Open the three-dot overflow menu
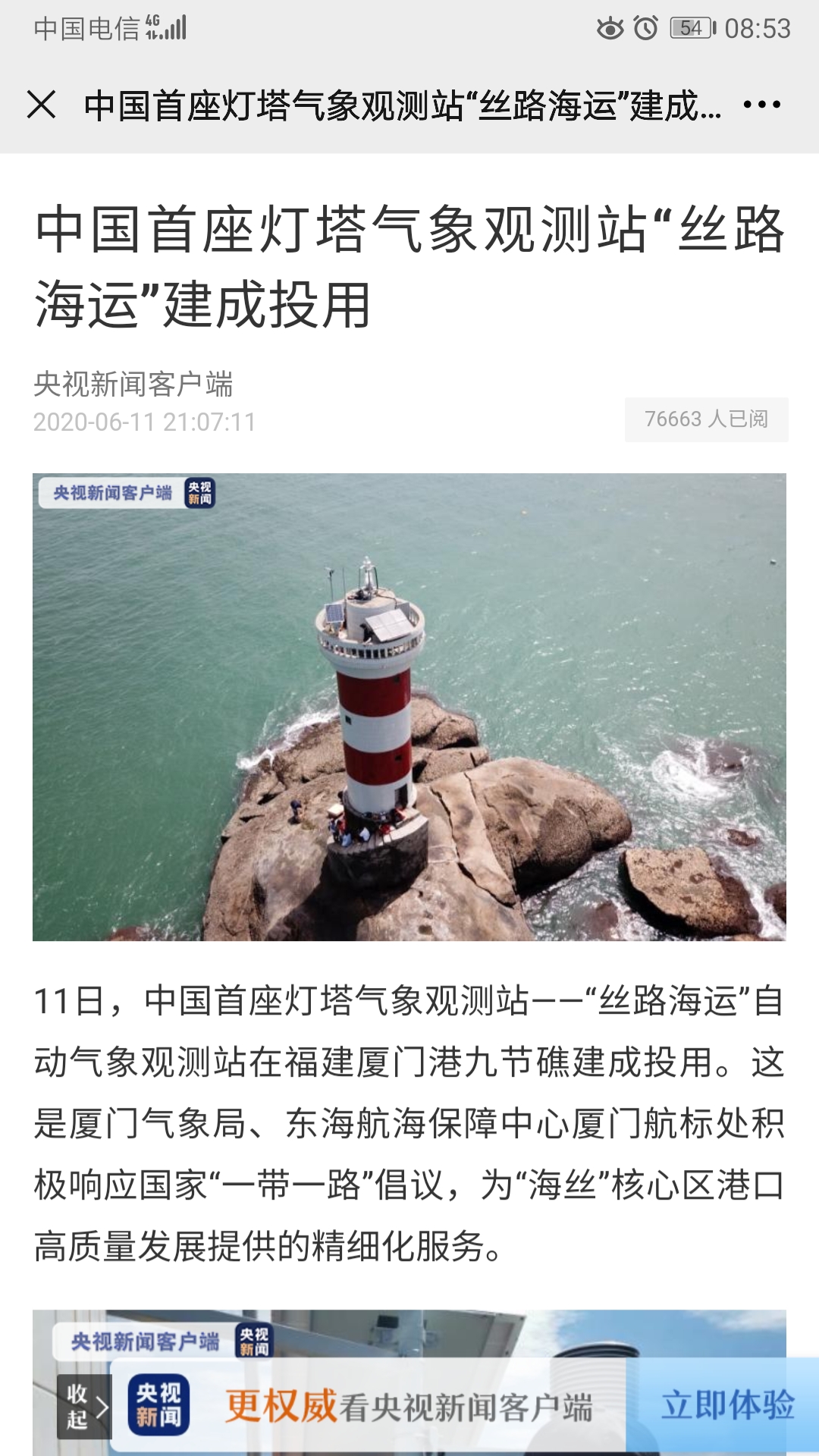 (x=761, y=105)
